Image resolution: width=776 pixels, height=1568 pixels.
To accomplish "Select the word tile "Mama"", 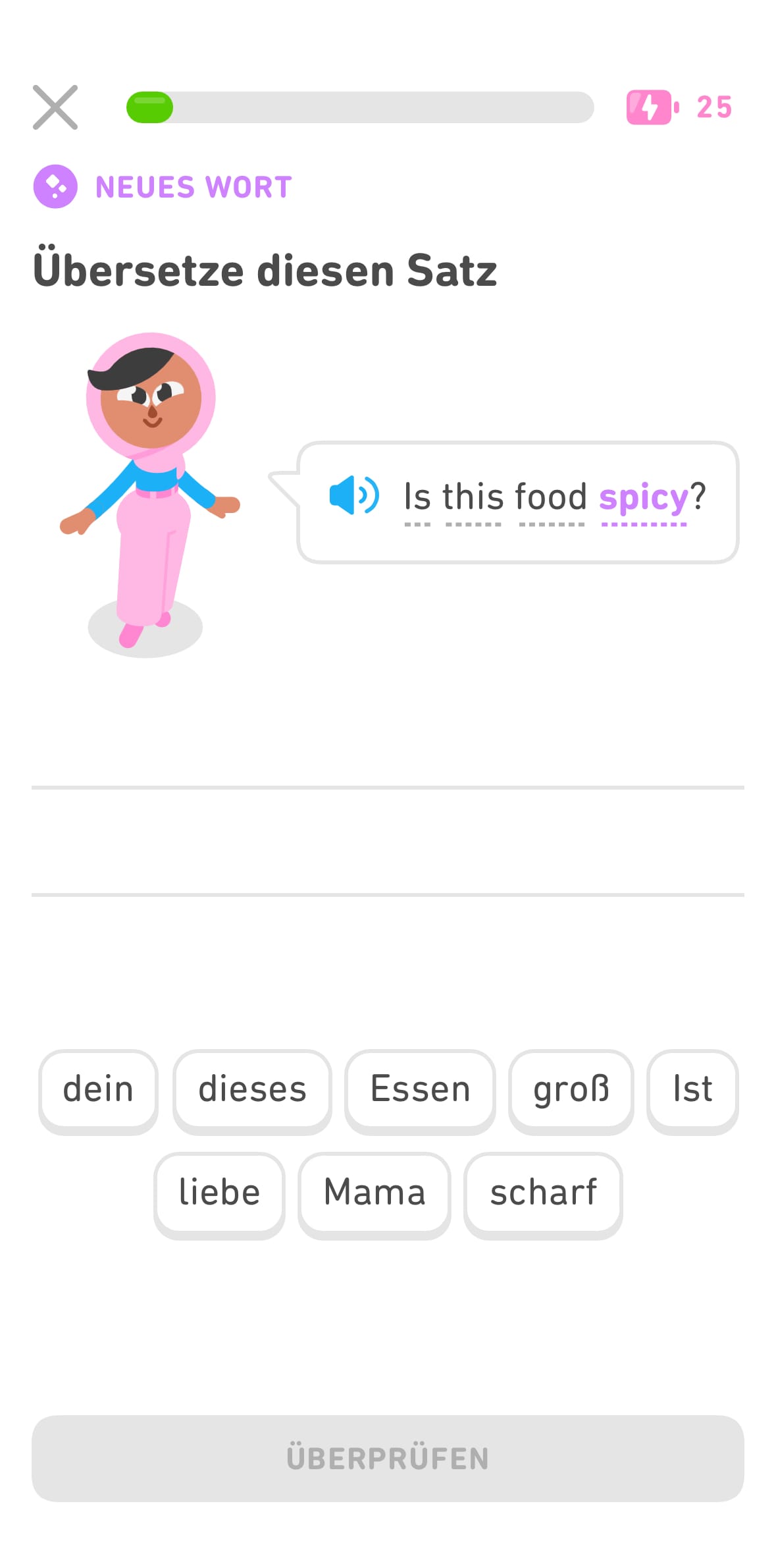I will click(x=373, y=1193).
